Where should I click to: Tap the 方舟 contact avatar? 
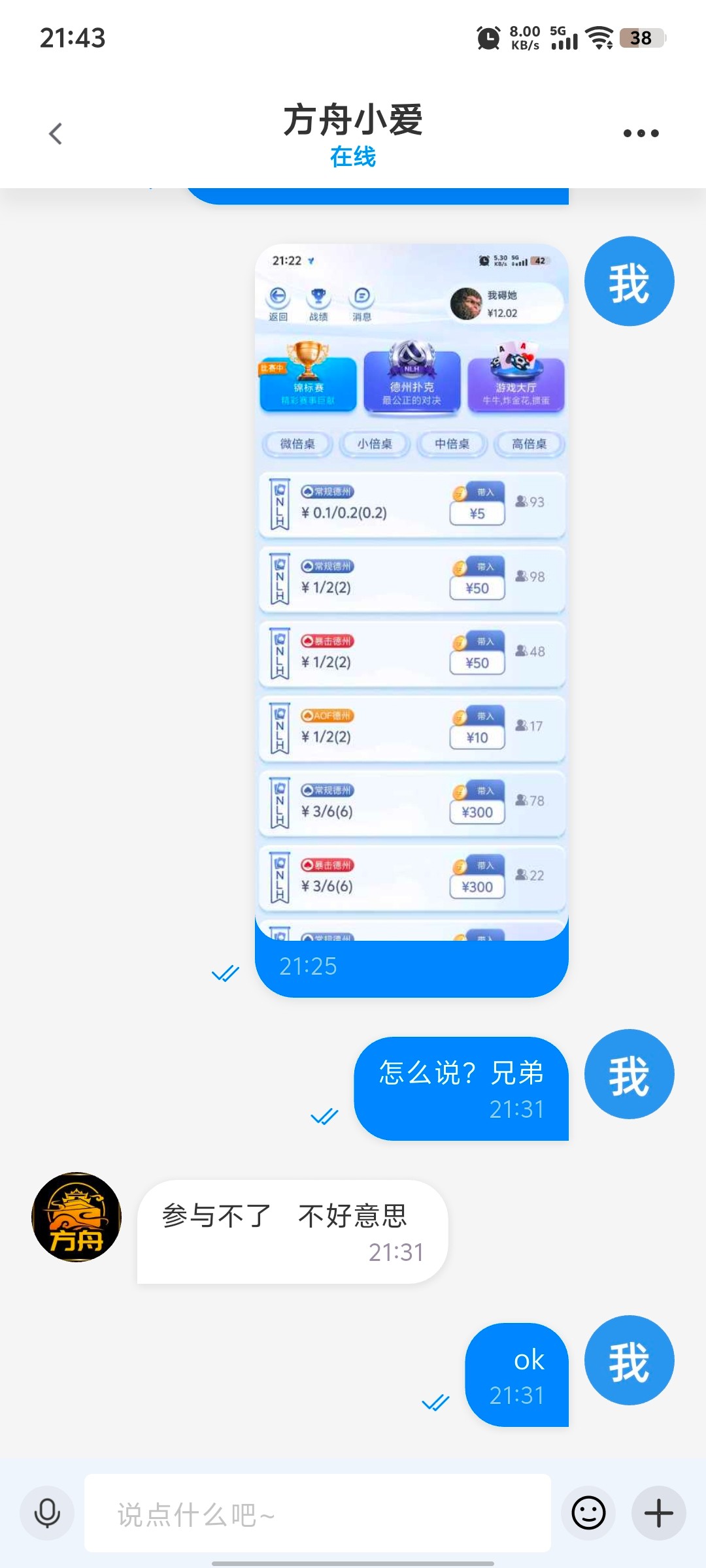click(77, 1217)
